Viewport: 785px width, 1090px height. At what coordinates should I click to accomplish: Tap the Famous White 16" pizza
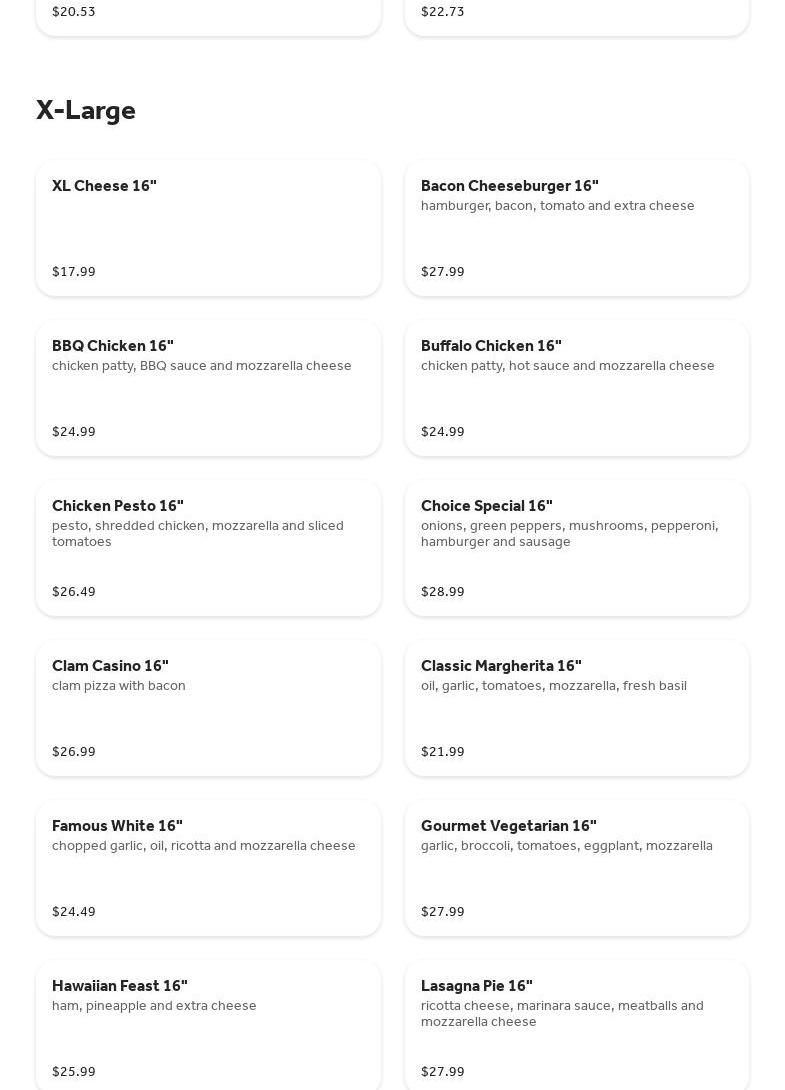(208, 868)
